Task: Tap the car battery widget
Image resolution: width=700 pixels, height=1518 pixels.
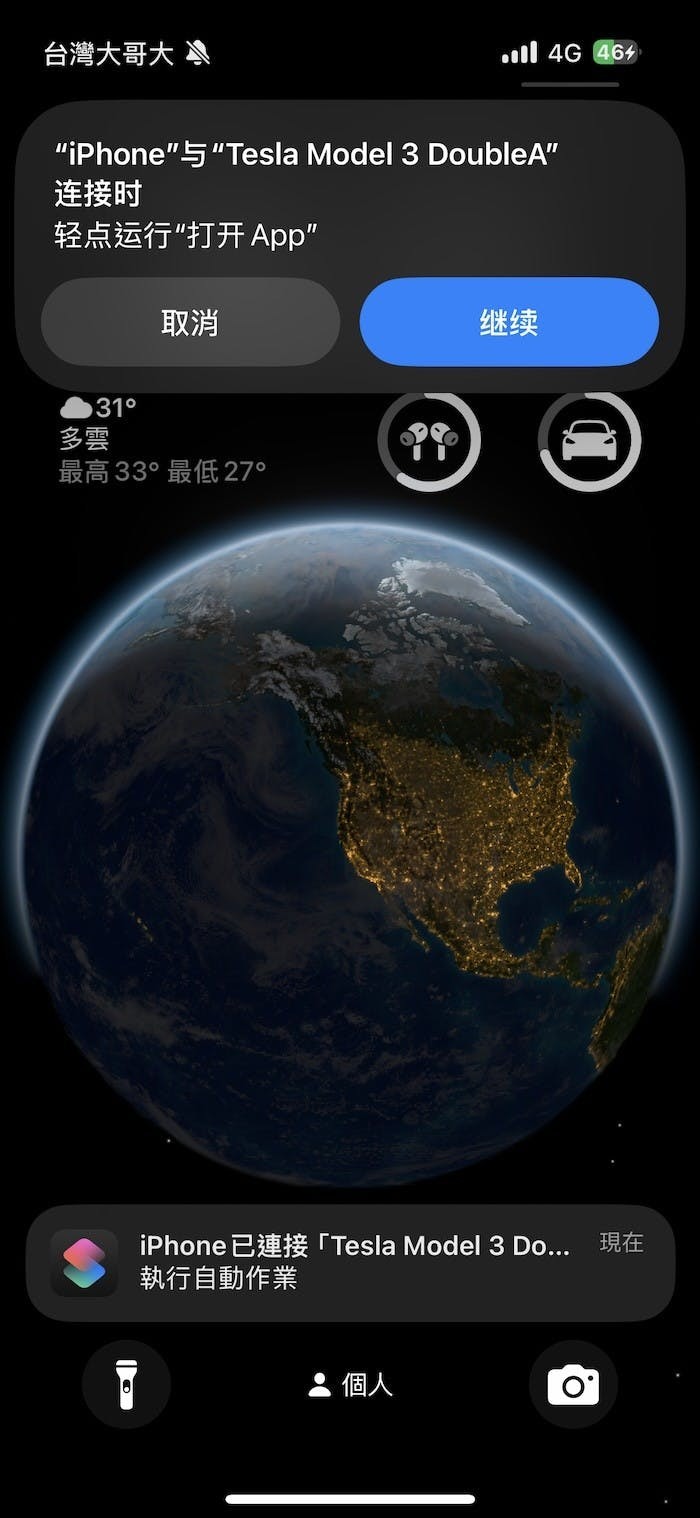Action: click(589, 440)
